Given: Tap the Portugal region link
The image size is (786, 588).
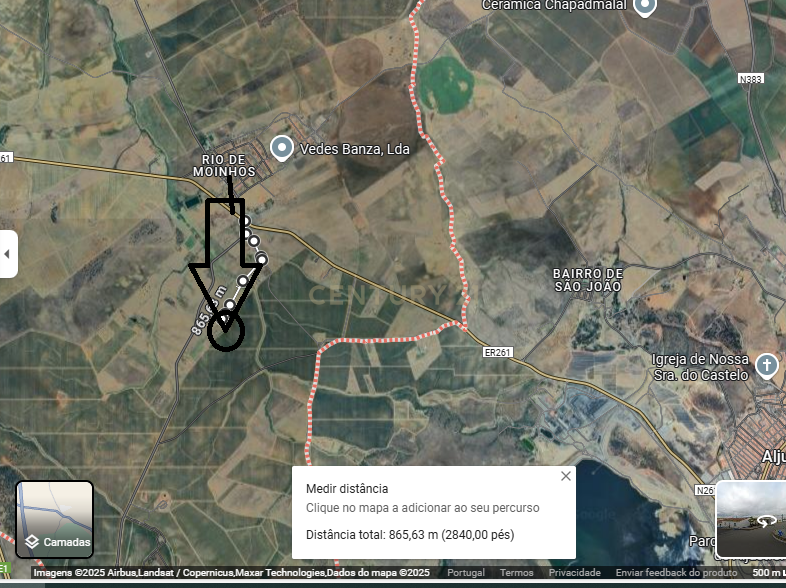Looking at the screenshot, I should coord(466,573).
